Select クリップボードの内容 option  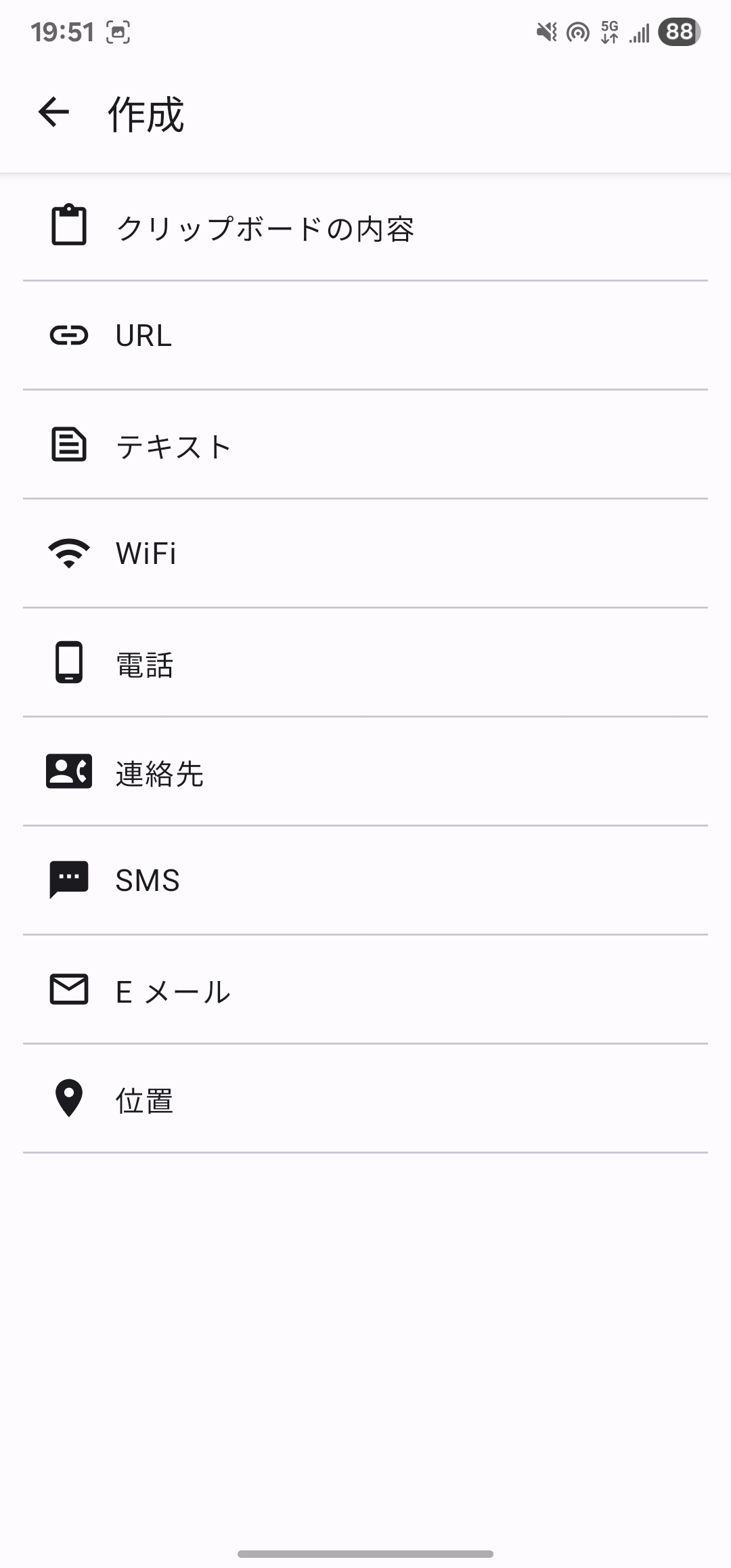365,227
